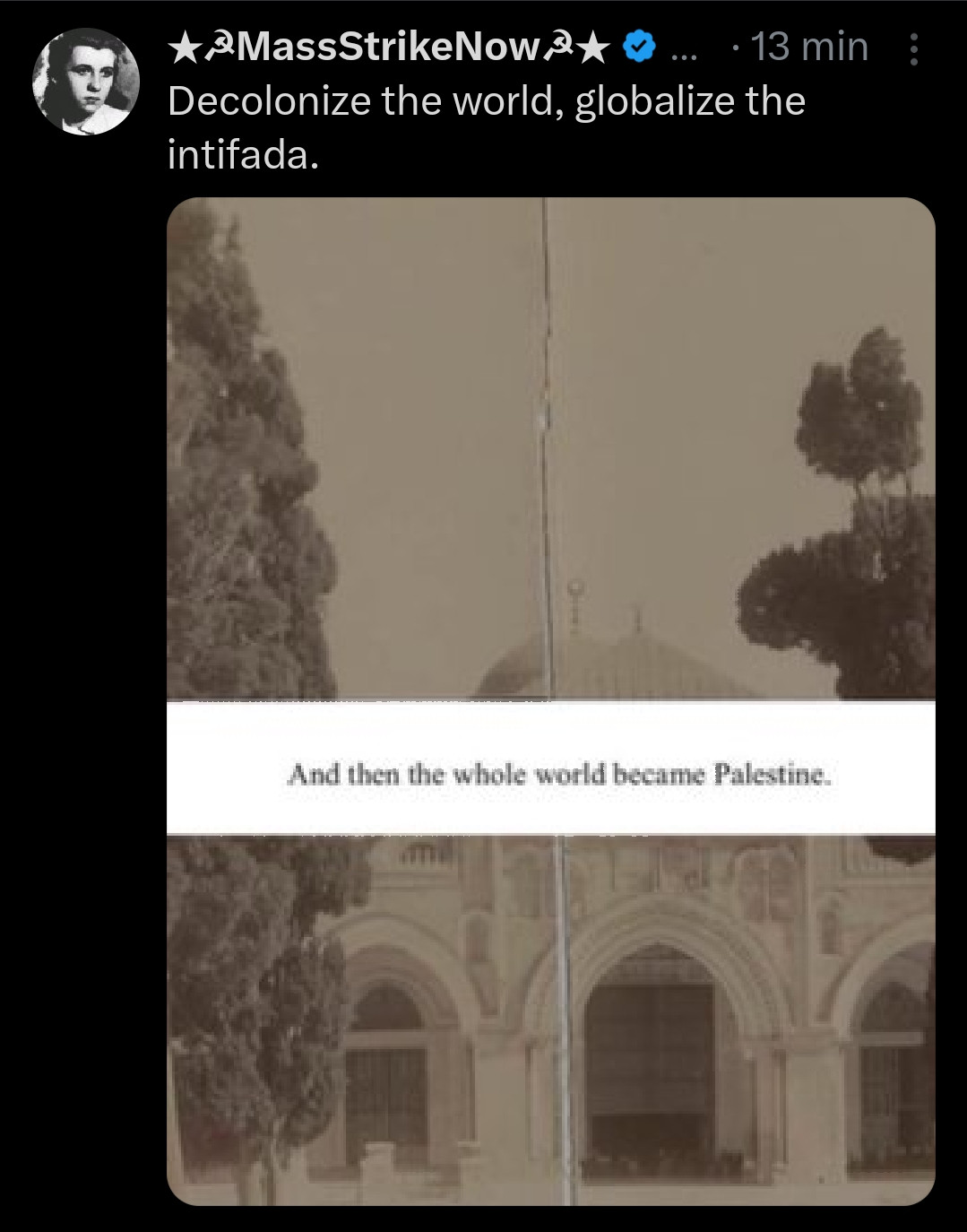Open MassStrikeNow's profile picture

86,82
